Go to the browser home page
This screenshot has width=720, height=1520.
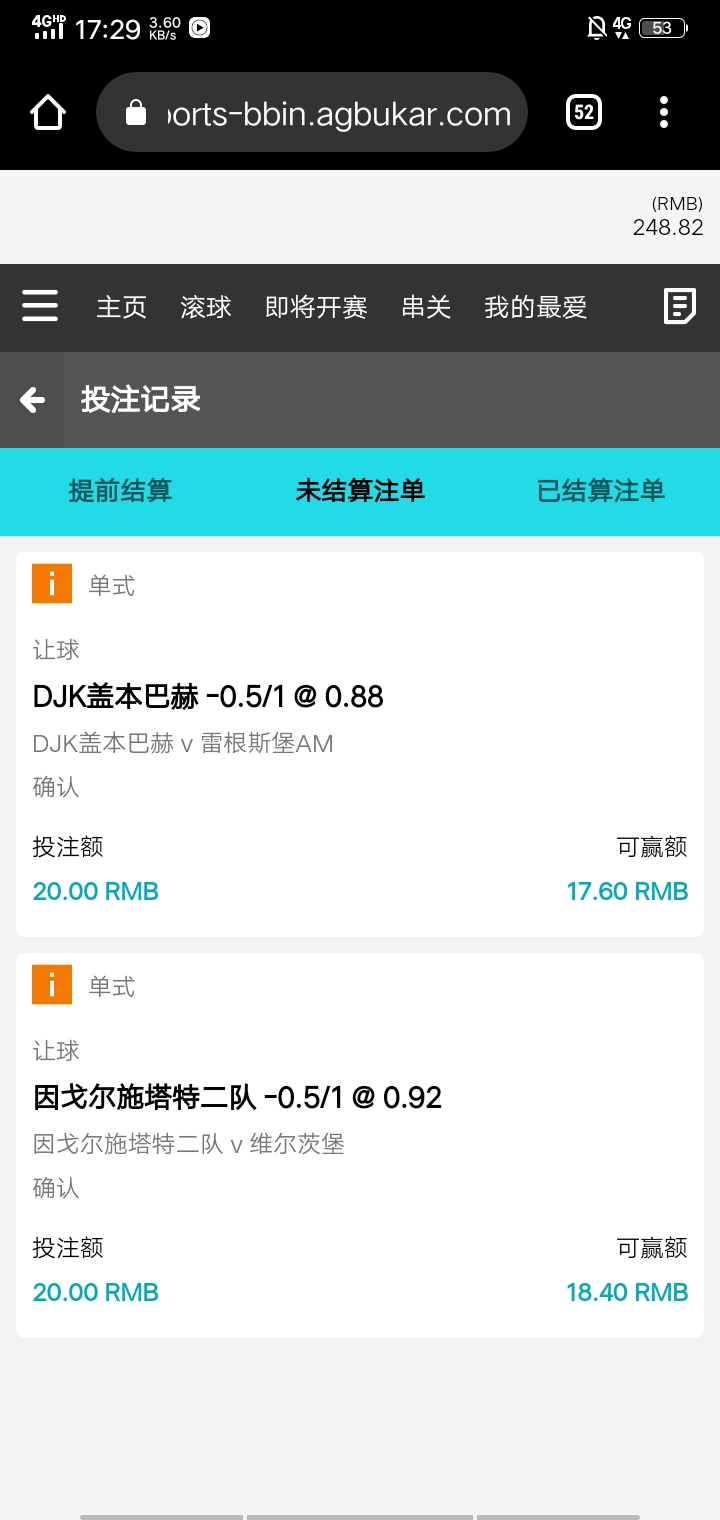tap(48, 112)
